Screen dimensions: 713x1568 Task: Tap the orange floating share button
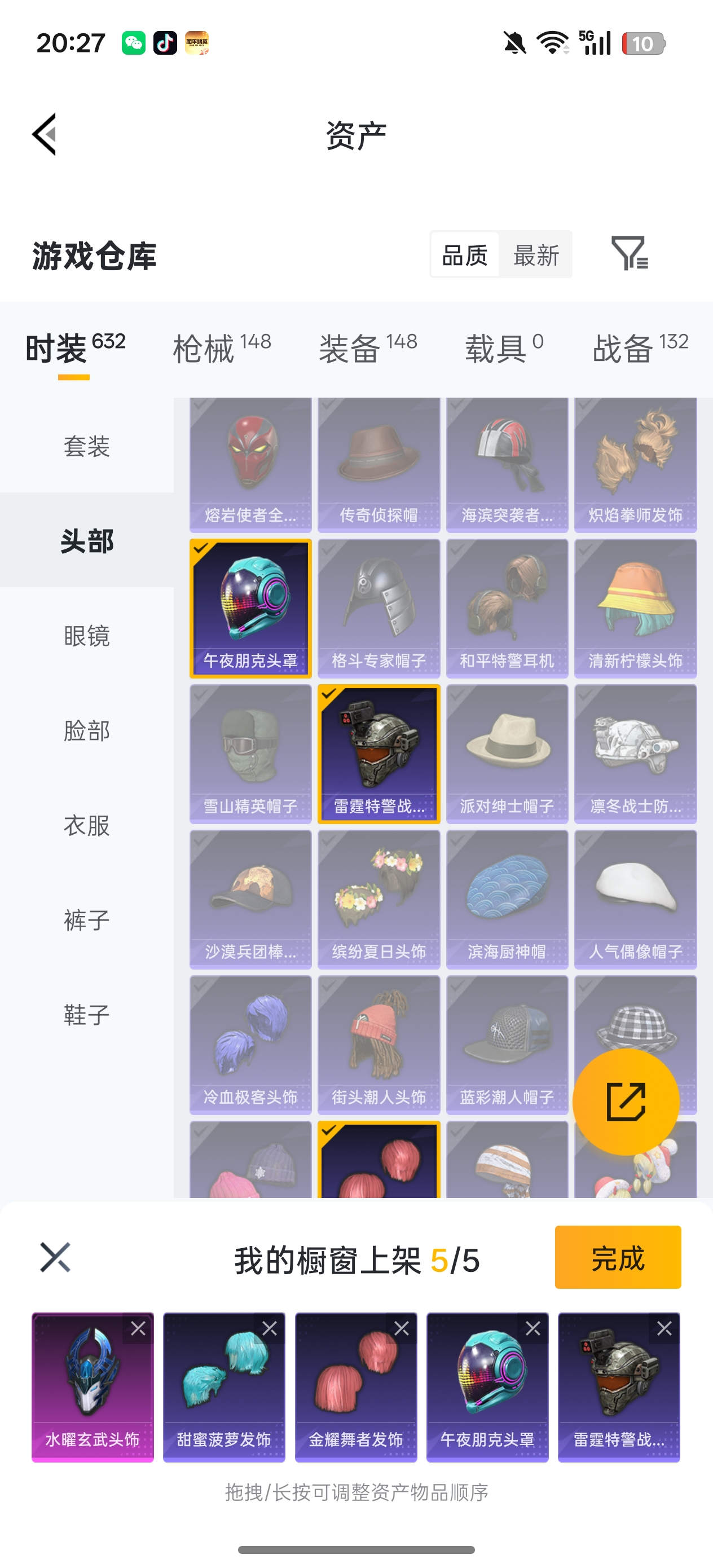coord(626,1101)
